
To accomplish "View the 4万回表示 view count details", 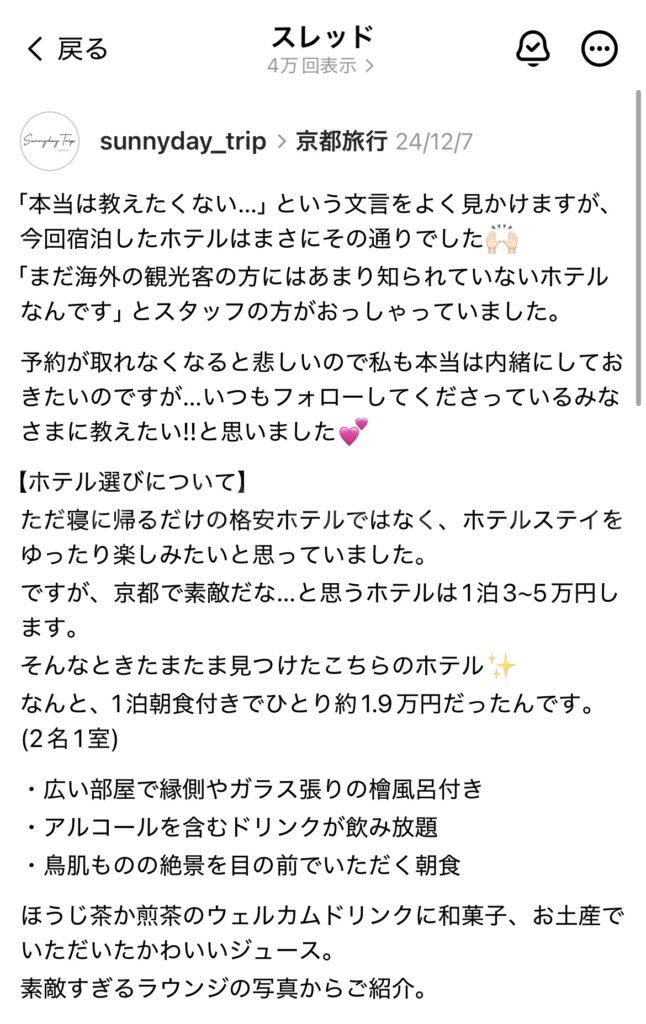I will tap(321, 66).
